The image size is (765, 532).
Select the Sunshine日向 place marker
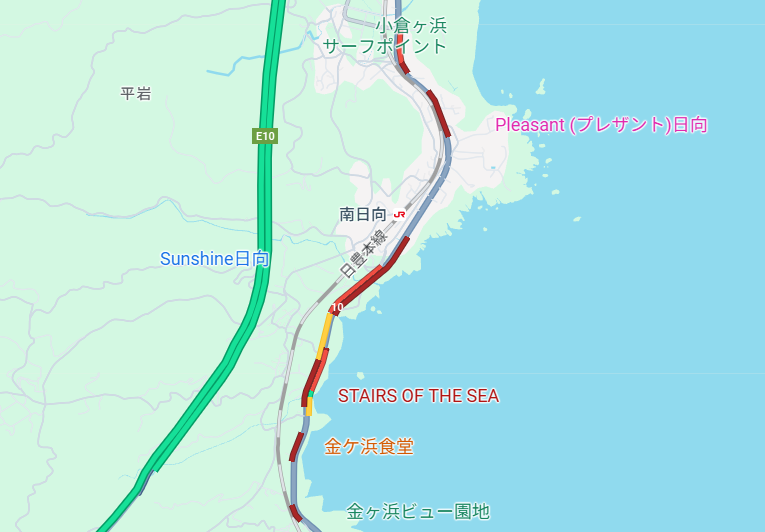click(x=215, y=259)
